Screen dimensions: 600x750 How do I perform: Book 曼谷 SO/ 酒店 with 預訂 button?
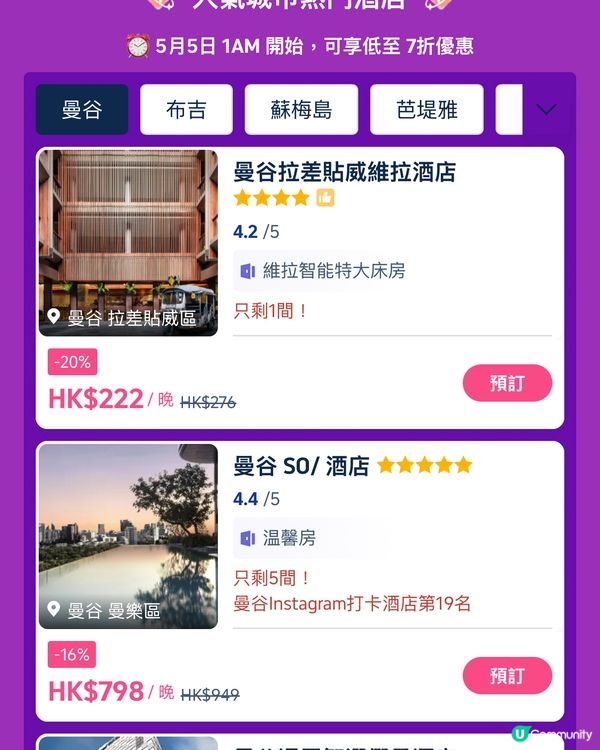tap(507, 676)
